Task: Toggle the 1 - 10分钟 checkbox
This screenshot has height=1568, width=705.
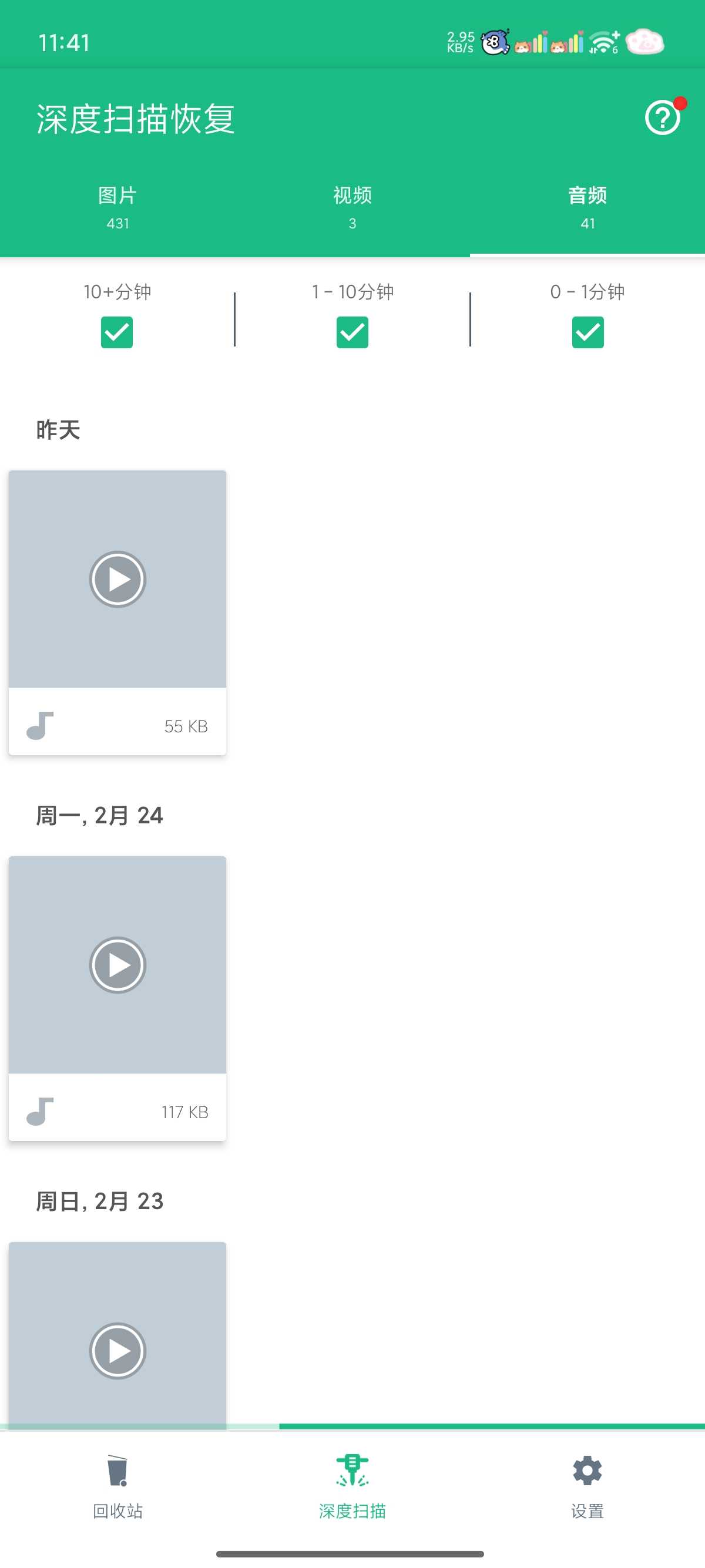Action: (x=352, y=332)
